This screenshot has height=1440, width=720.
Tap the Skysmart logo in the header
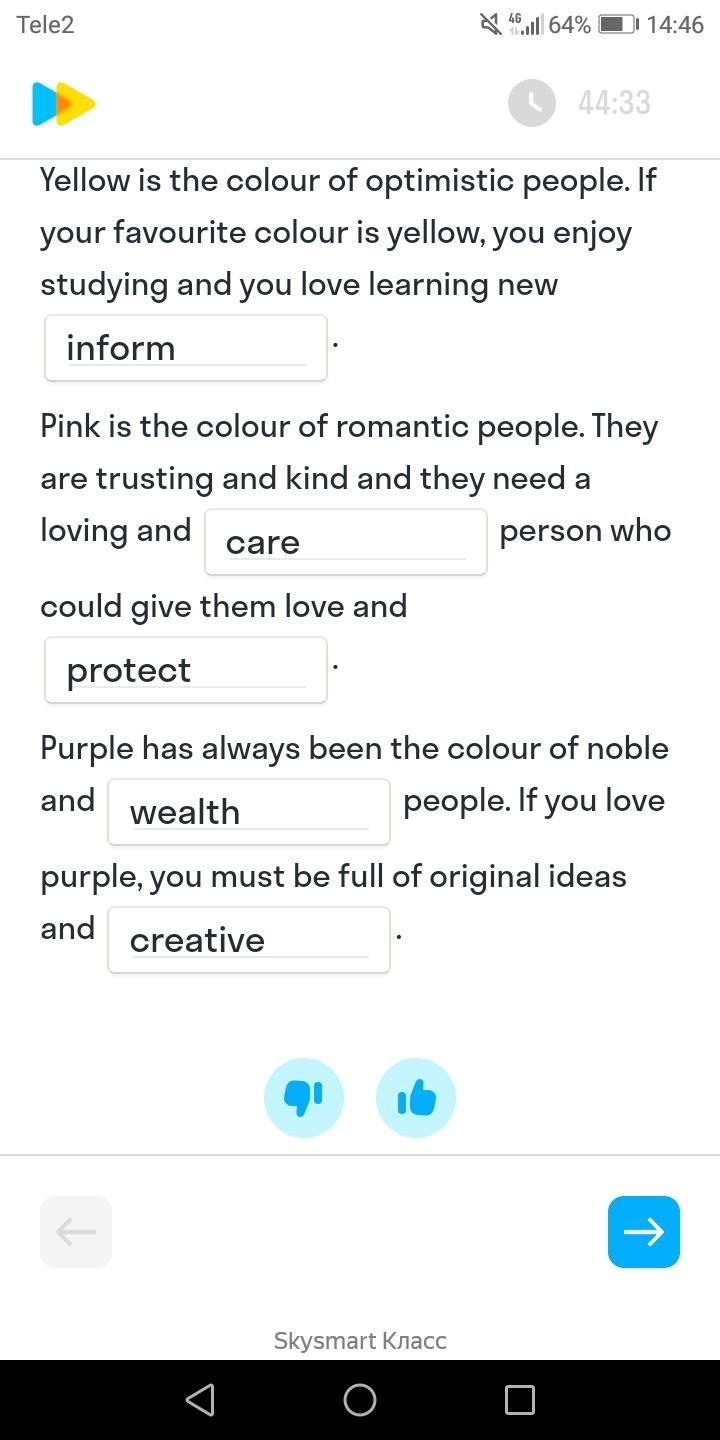pyautogui.click(x=64, y=104)
